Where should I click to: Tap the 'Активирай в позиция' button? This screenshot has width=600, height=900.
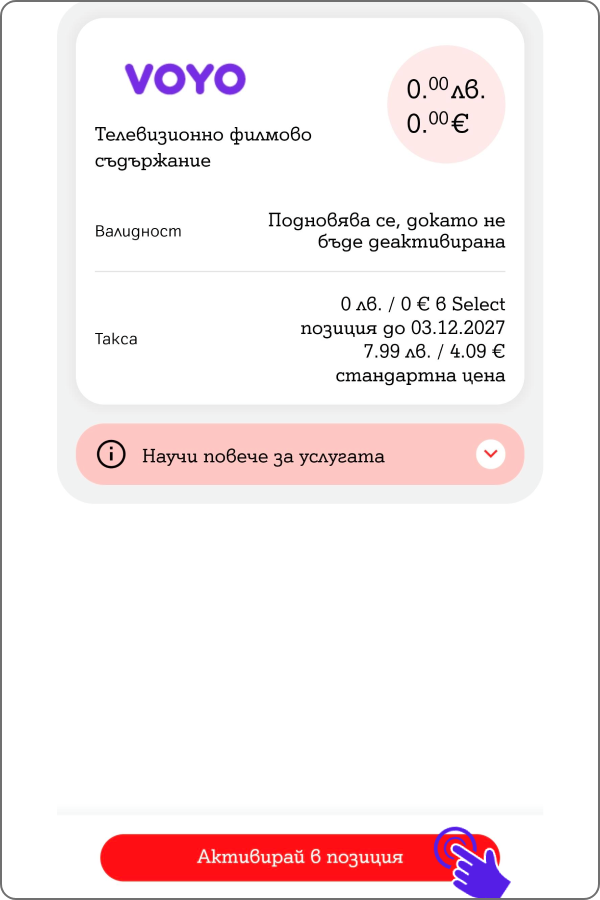pyautogui.click(x=300, y=857)
